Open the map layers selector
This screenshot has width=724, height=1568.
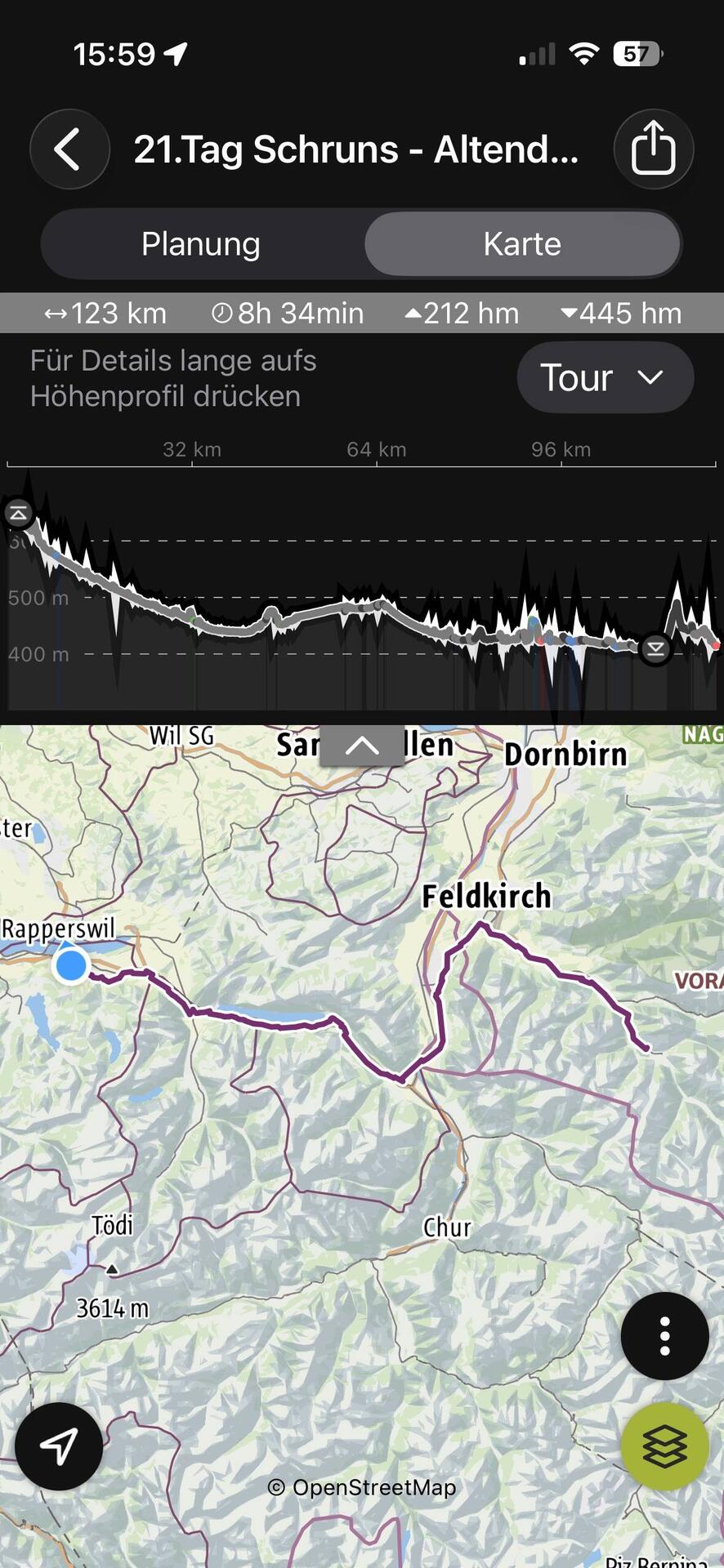tap(664, 1446)
